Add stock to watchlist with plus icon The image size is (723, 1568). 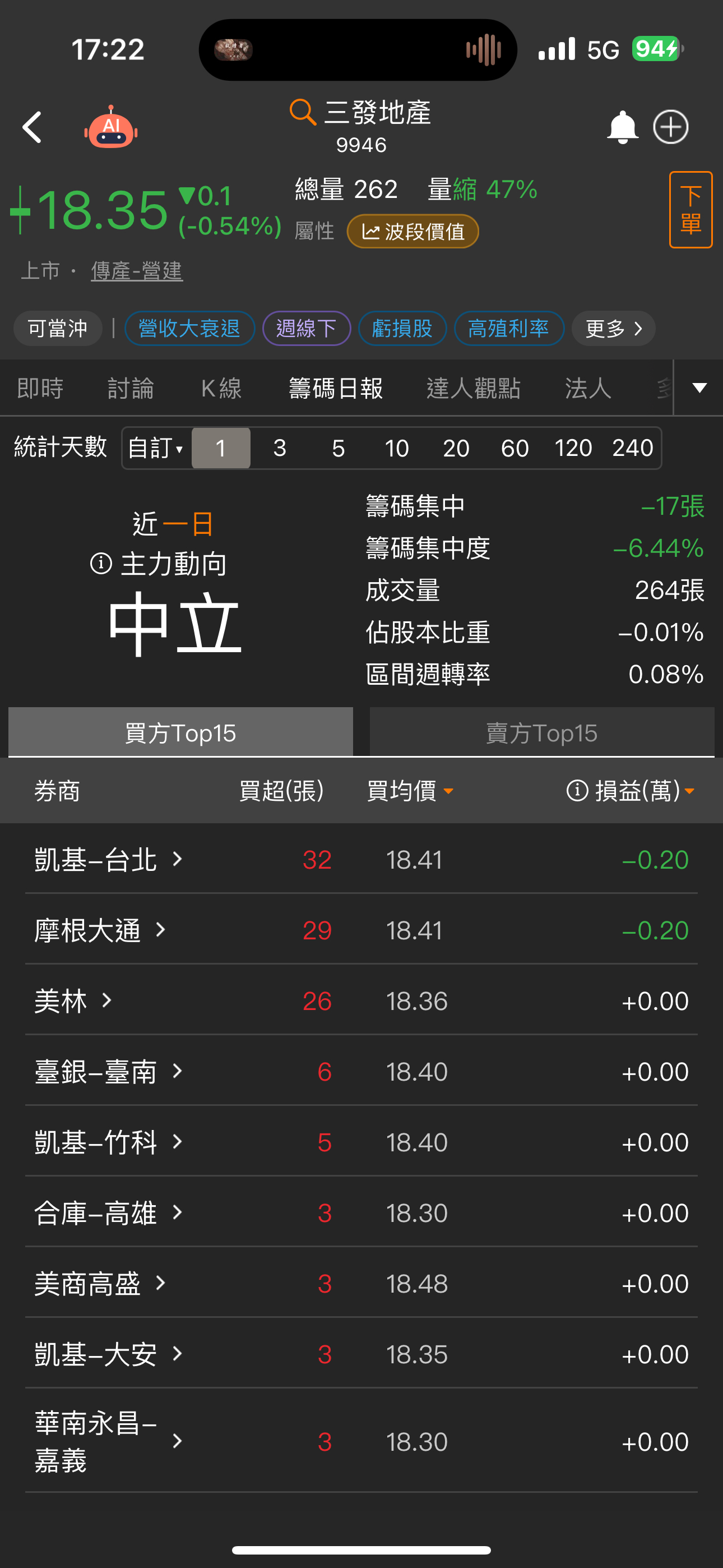(671, 127)
